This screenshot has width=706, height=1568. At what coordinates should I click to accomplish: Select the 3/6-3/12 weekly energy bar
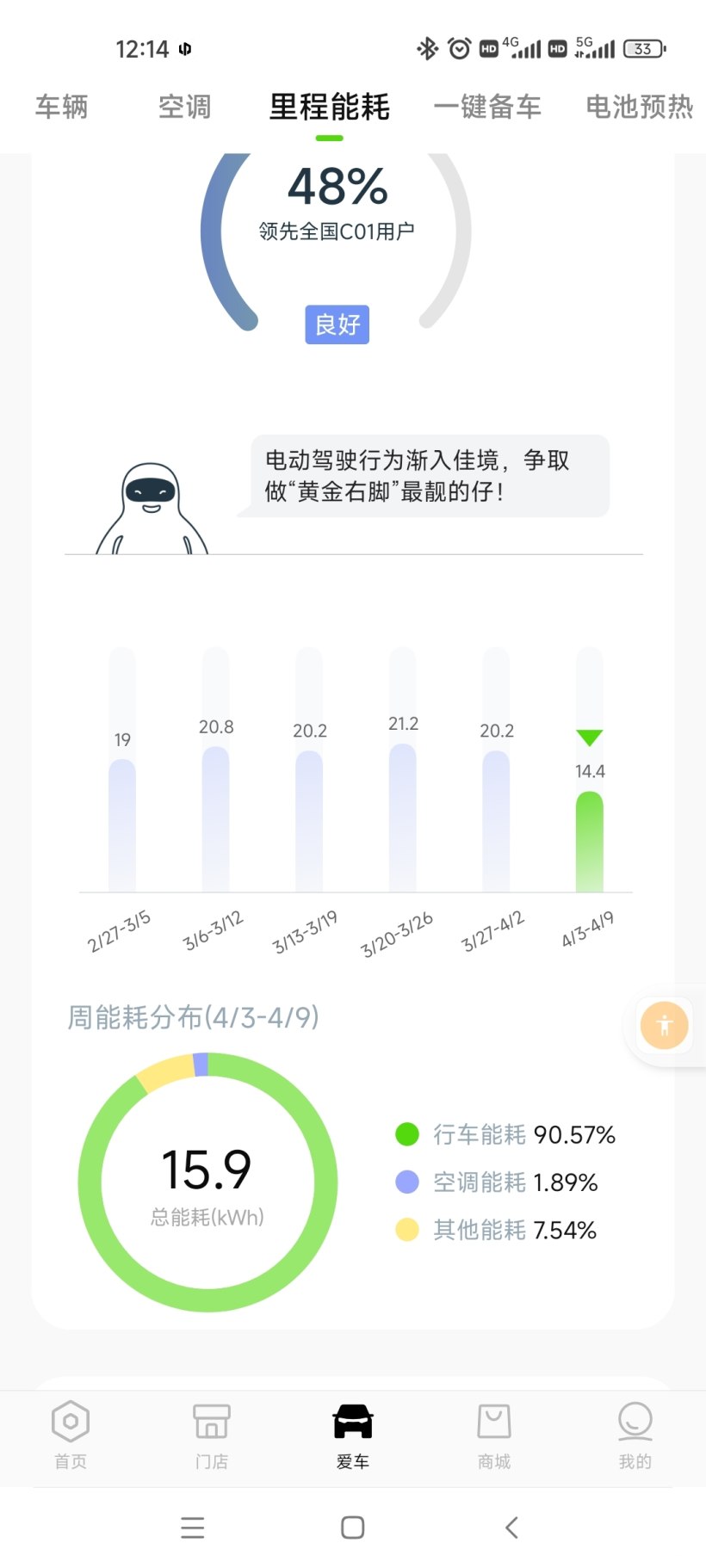[215, 818]
